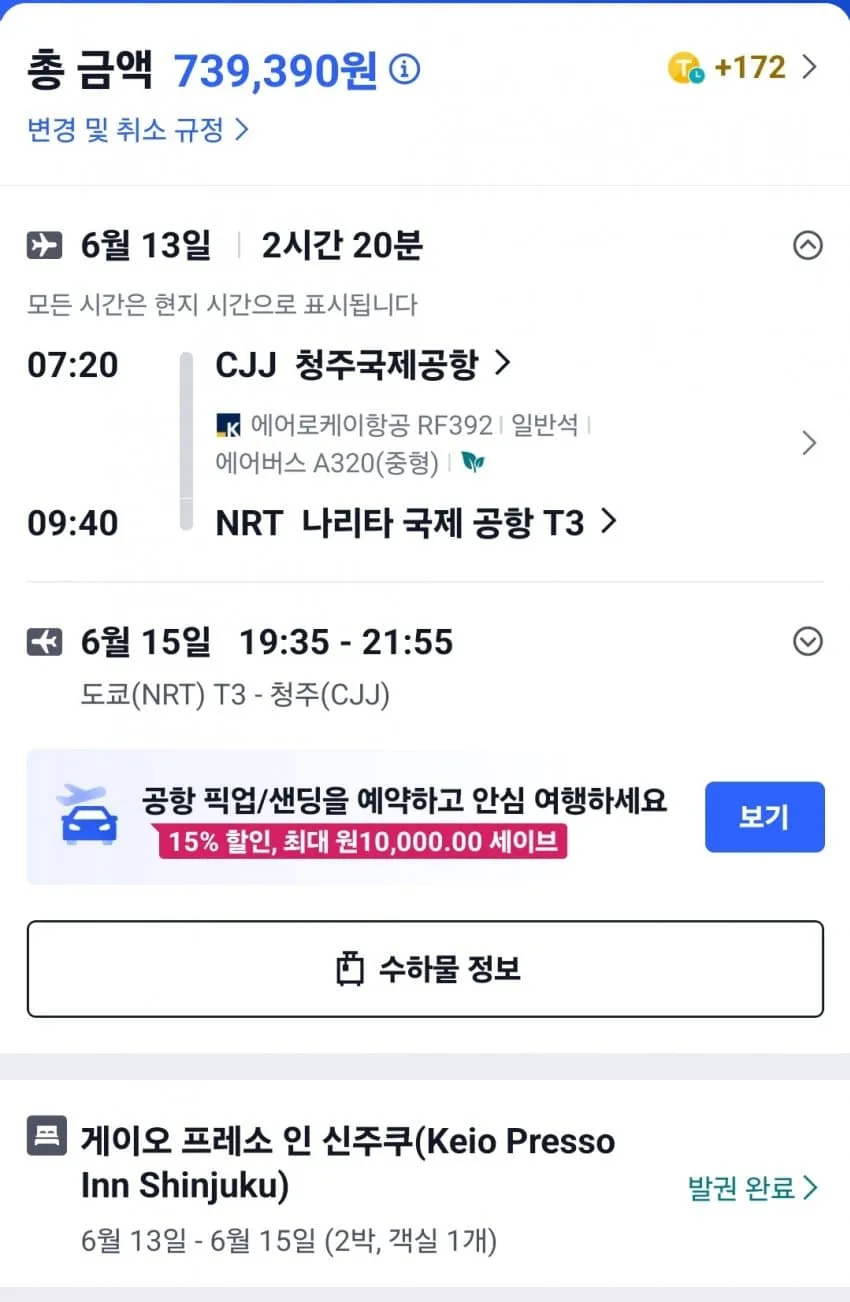Tap 보기 on airport pickup banner
Viewport: 850px width, 1302px height.
click(x=764, y=817)
